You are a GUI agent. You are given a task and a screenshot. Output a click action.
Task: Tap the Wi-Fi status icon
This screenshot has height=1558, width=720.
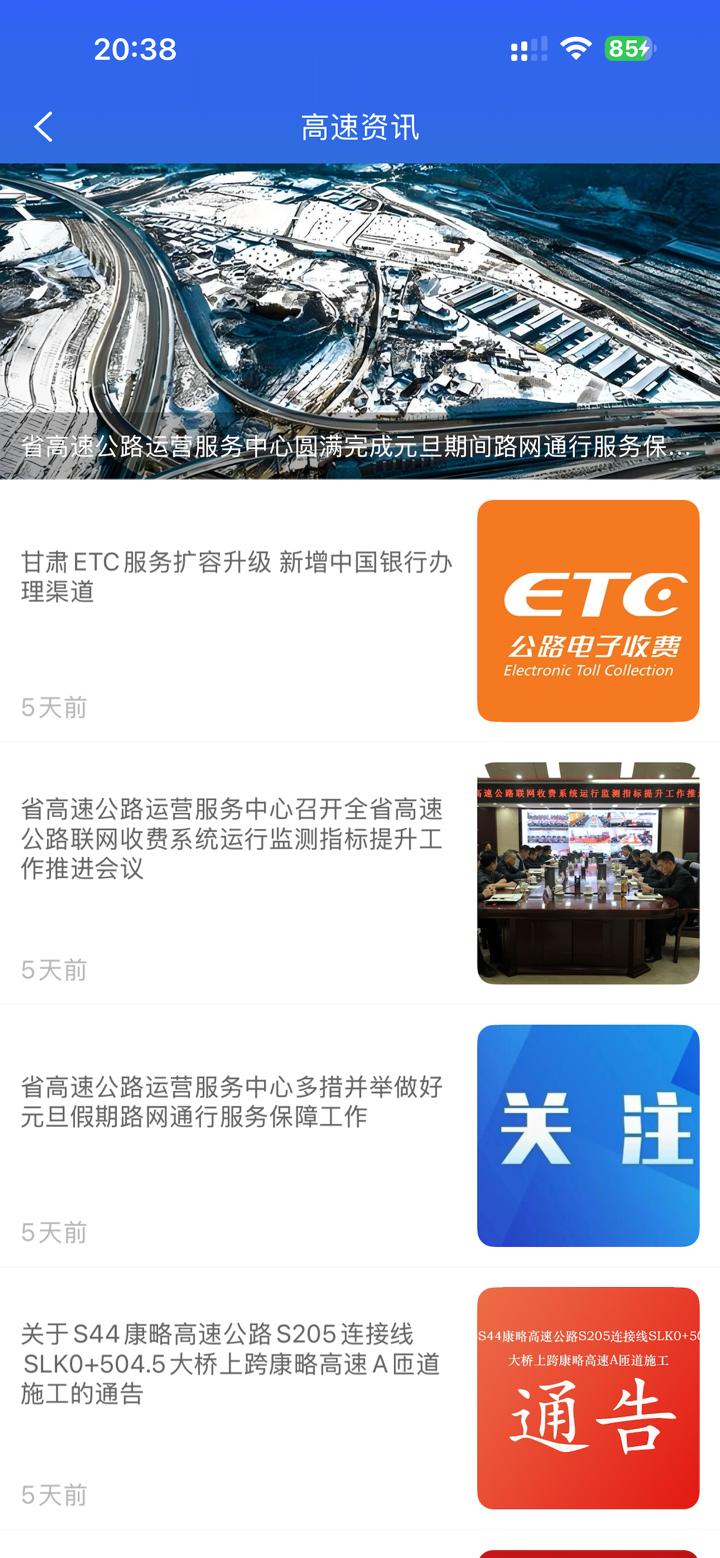point(573,47)
